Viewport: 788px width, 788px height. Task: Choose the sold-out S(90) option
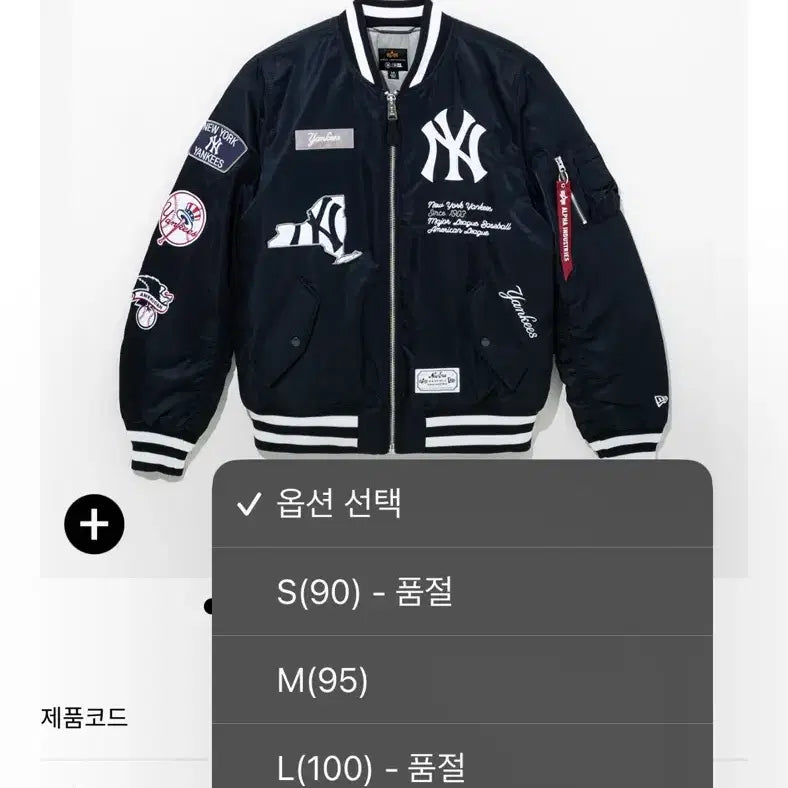pos(463,592)
